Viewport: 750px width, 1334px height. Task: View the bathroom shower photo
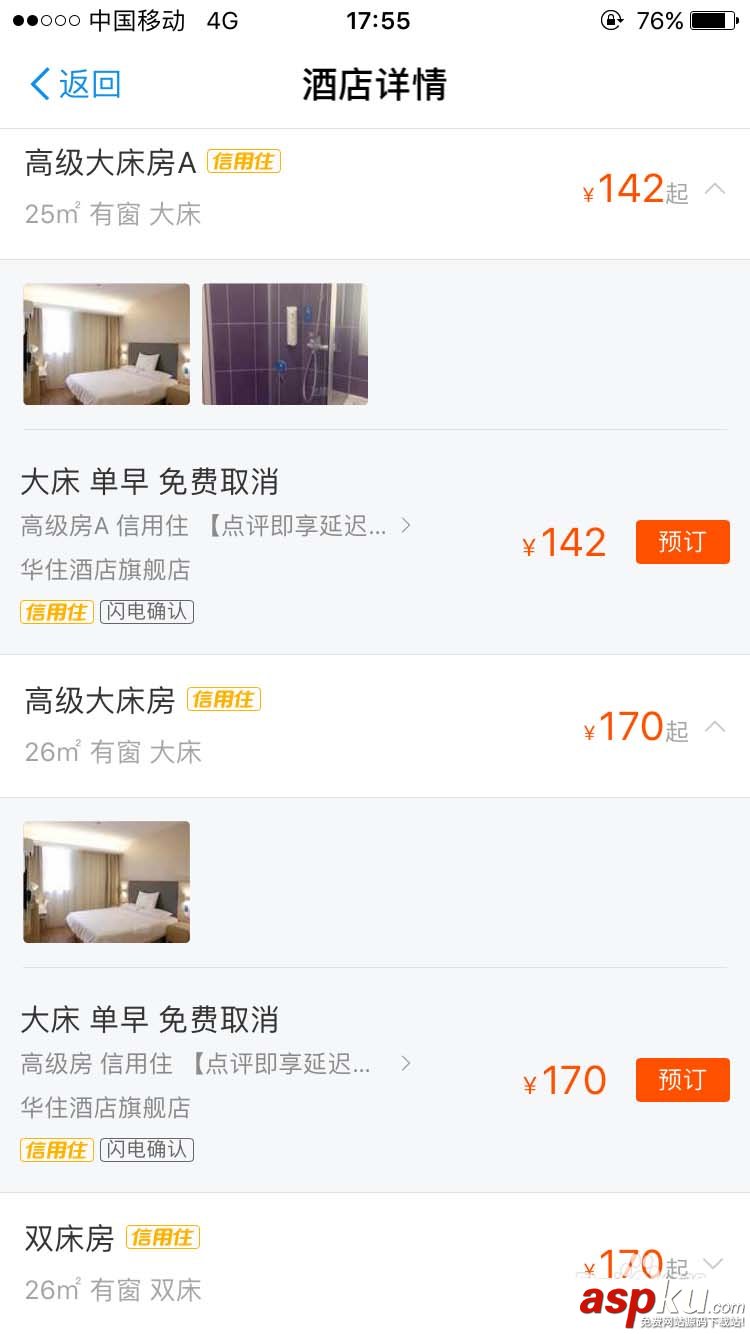[285, 344]
